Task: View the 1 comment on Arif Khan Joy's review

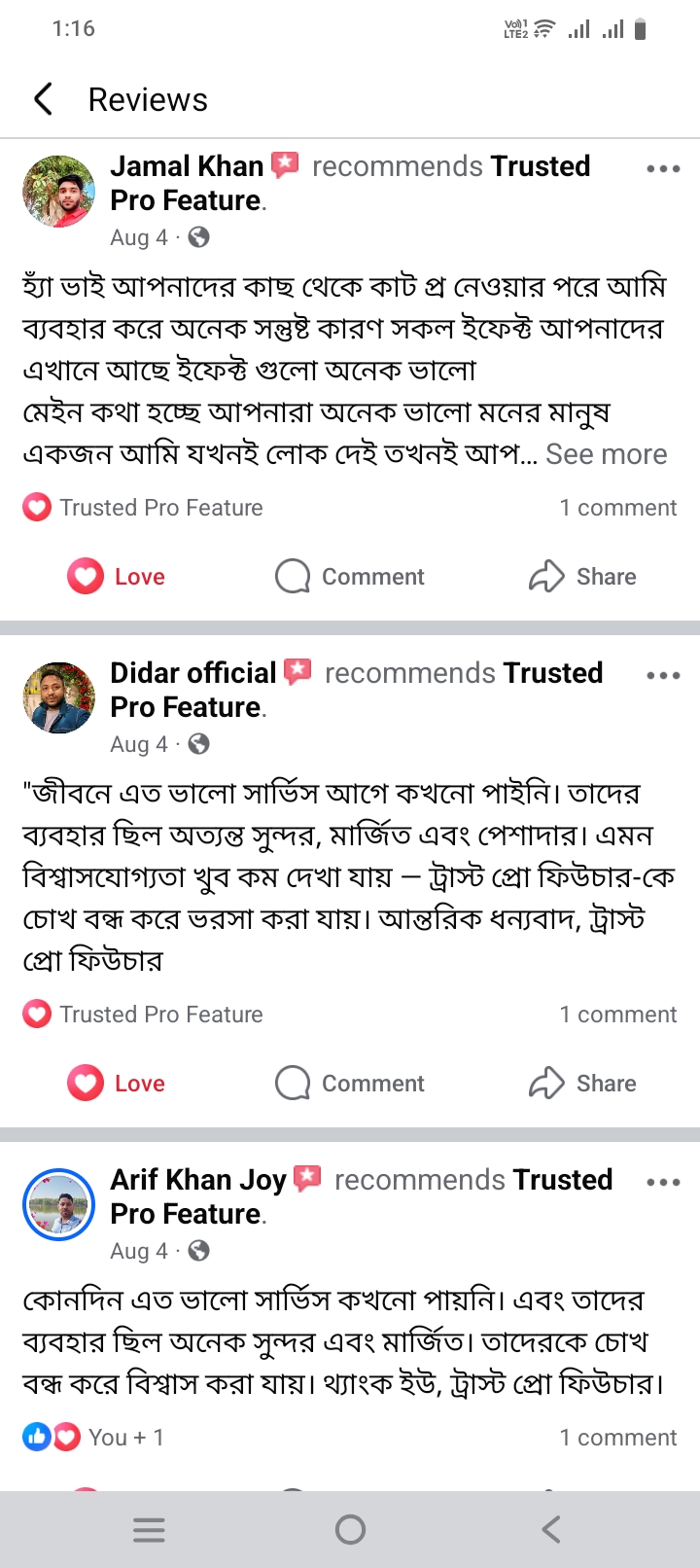Action: click(x=617, y=1438)
